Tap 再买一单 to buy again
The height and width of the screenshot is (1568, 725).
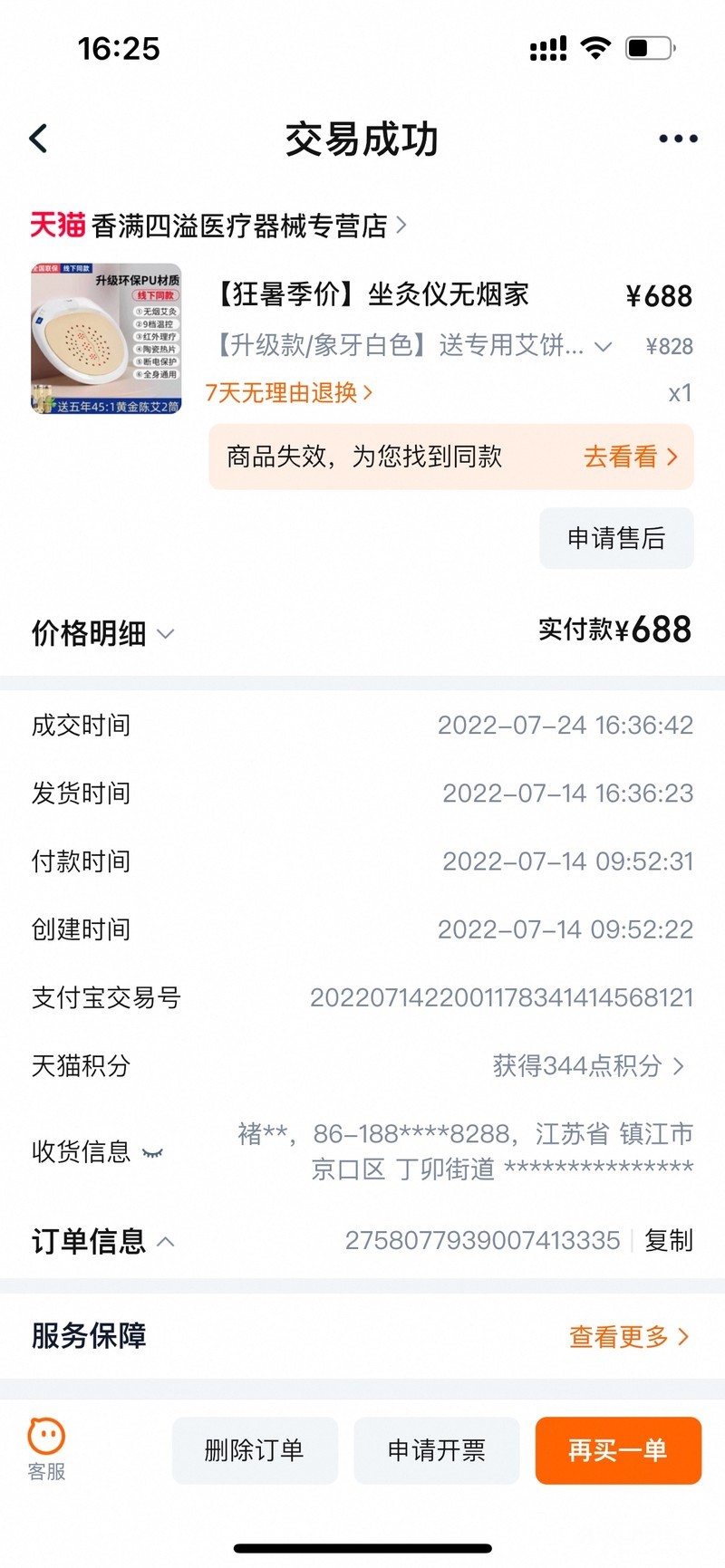coord(618,1450)
